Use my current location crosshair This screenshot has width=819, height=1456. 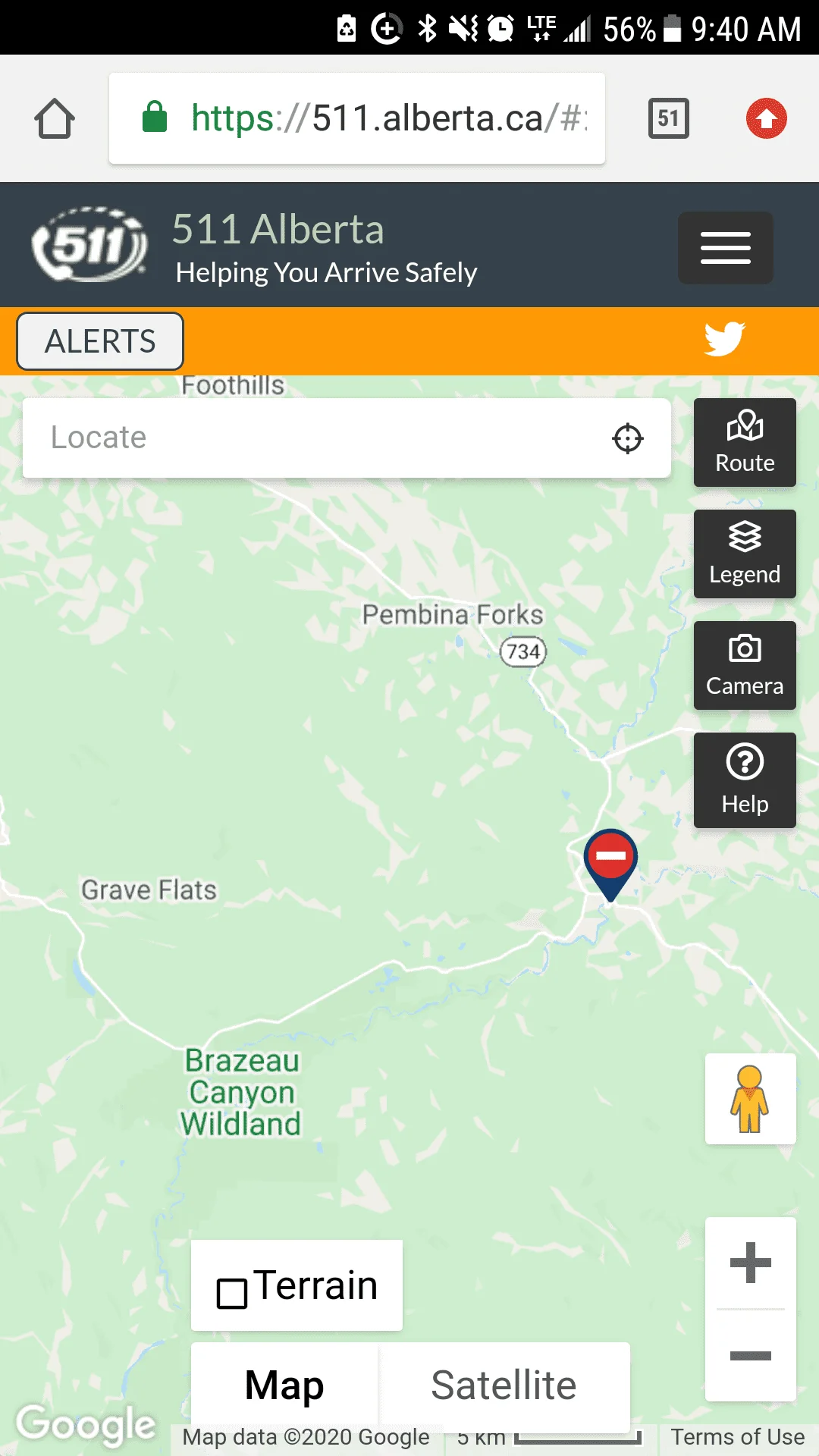tap(627, 438)
